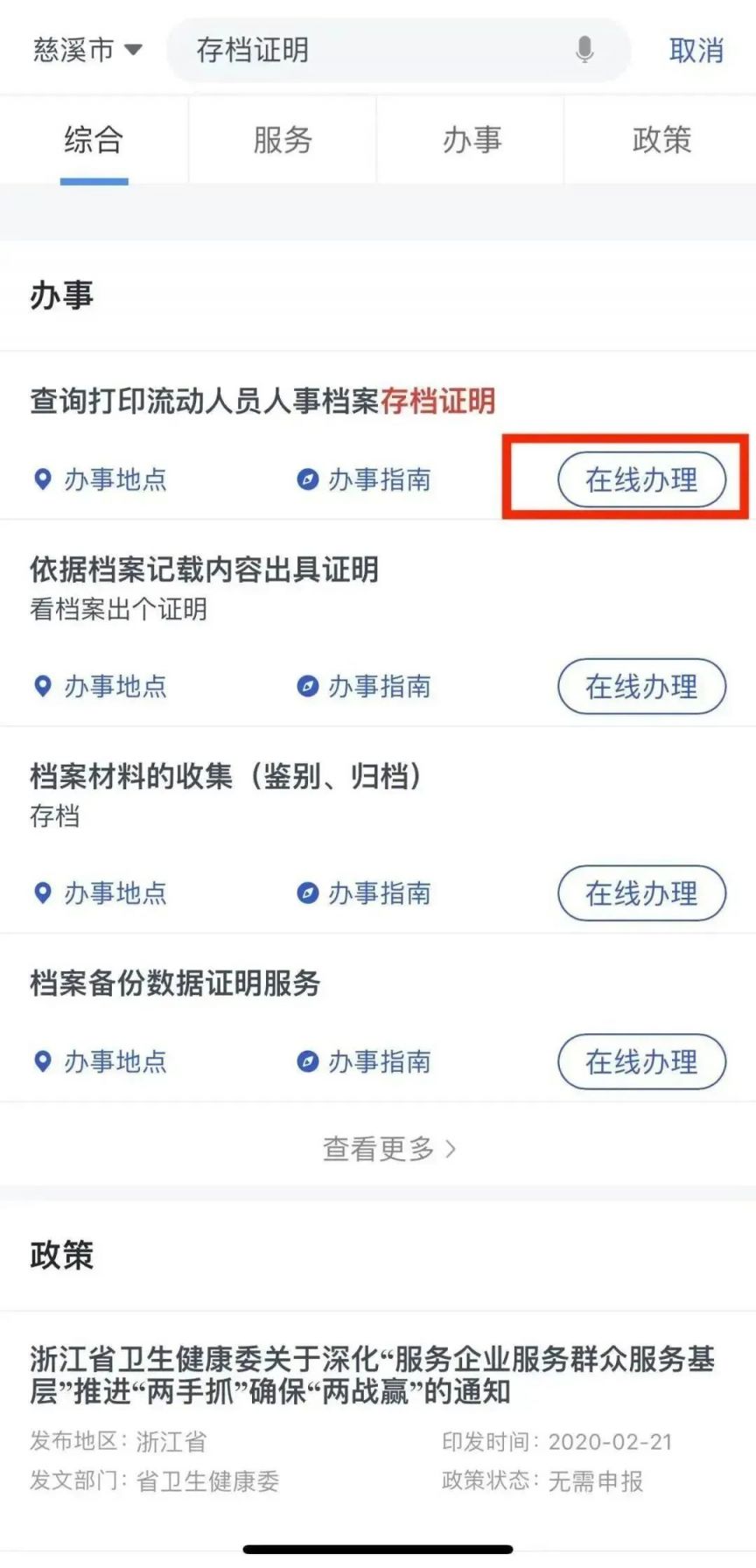Viewport: 756px width, 1568px height.
Task: Open 办事指南 for 依据档案记载内容出具证明
Action: (x=364, y=687)
